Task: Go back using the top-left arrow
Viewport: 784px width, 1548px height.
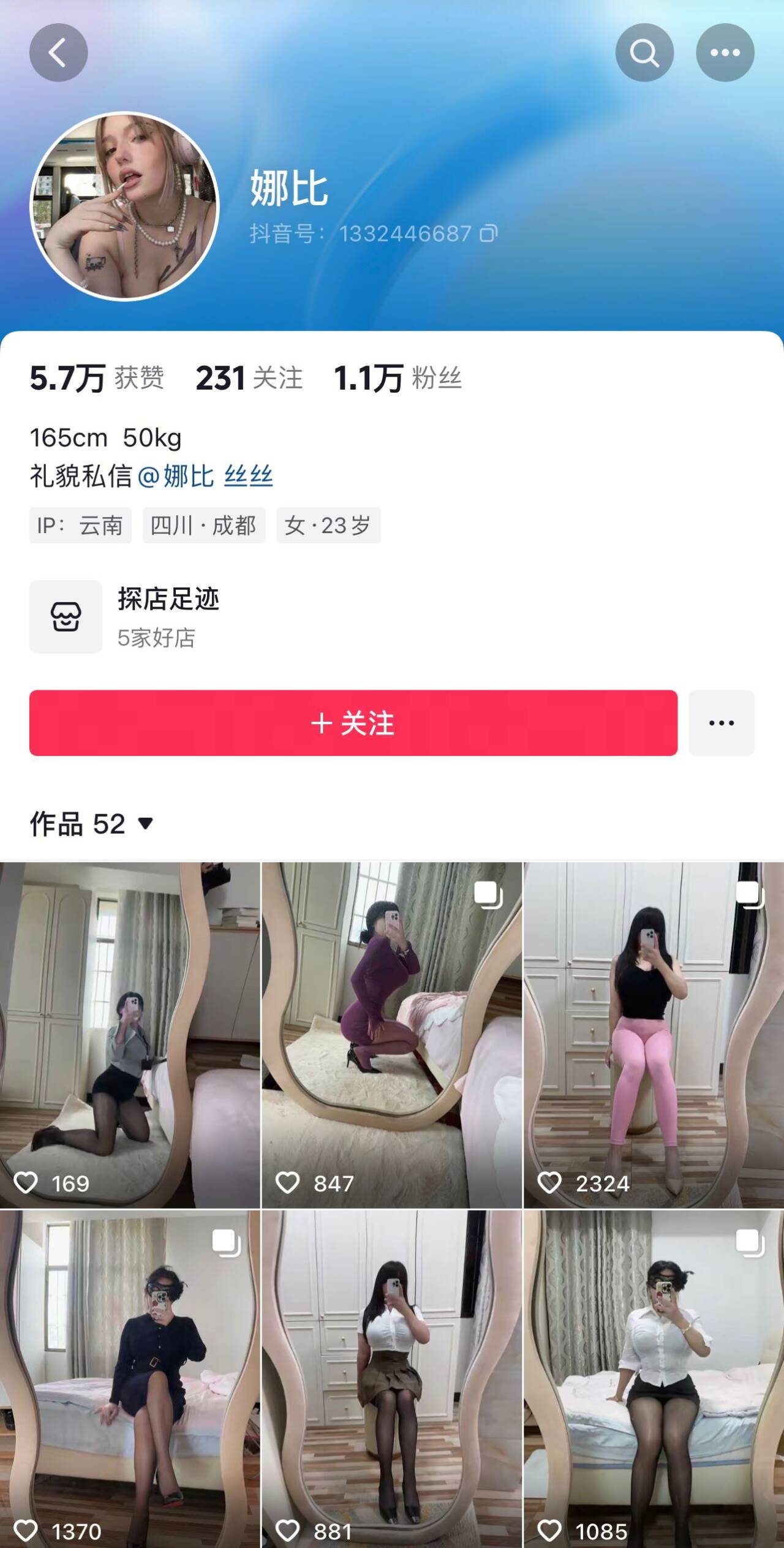Action: coord(58,53)
